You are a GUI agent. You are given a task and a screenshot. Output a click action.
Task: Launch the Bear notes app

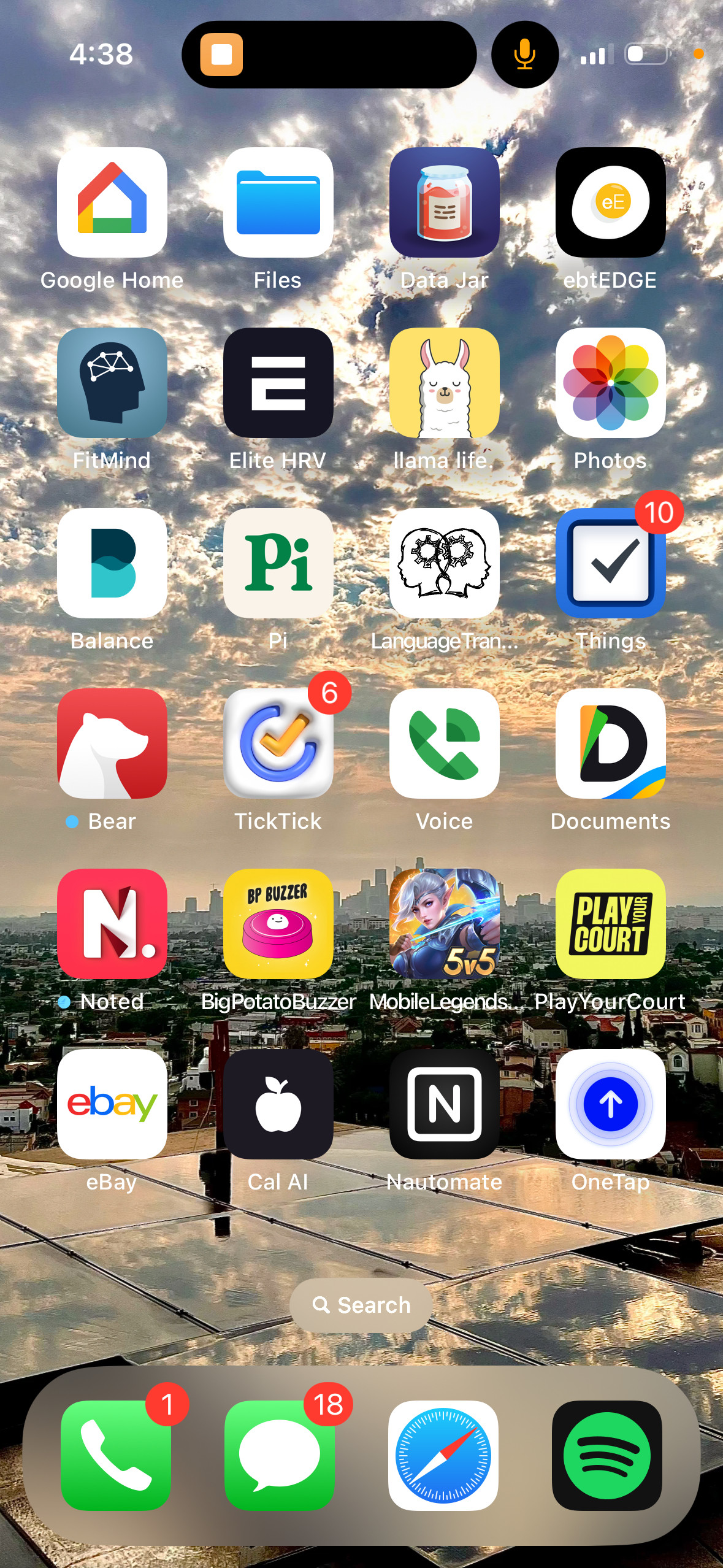112,744
